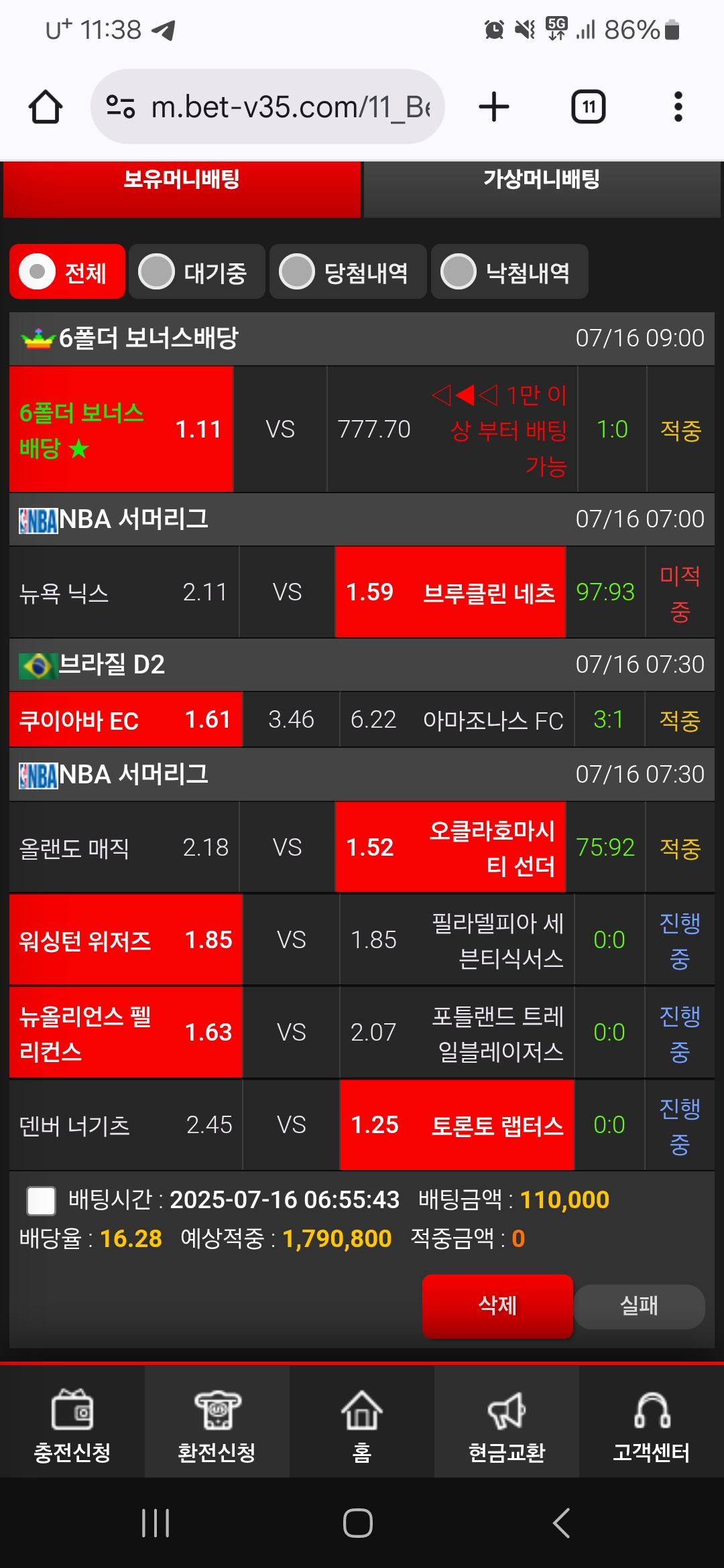Open 환전신청 in the bottom bar
724x1568 pixels.
pyautogui.click(x=217, y=1422)
